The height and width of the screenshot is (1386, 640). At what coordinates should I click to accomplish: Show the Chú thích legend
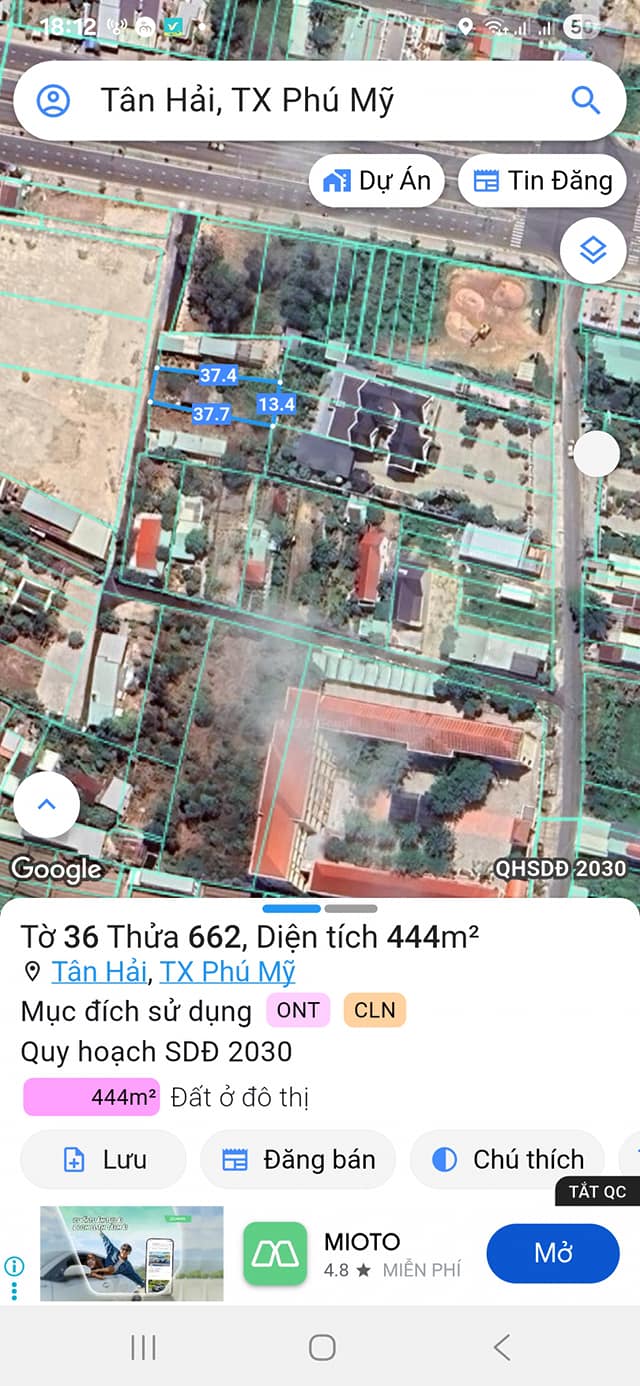[x=507, y=1159]
